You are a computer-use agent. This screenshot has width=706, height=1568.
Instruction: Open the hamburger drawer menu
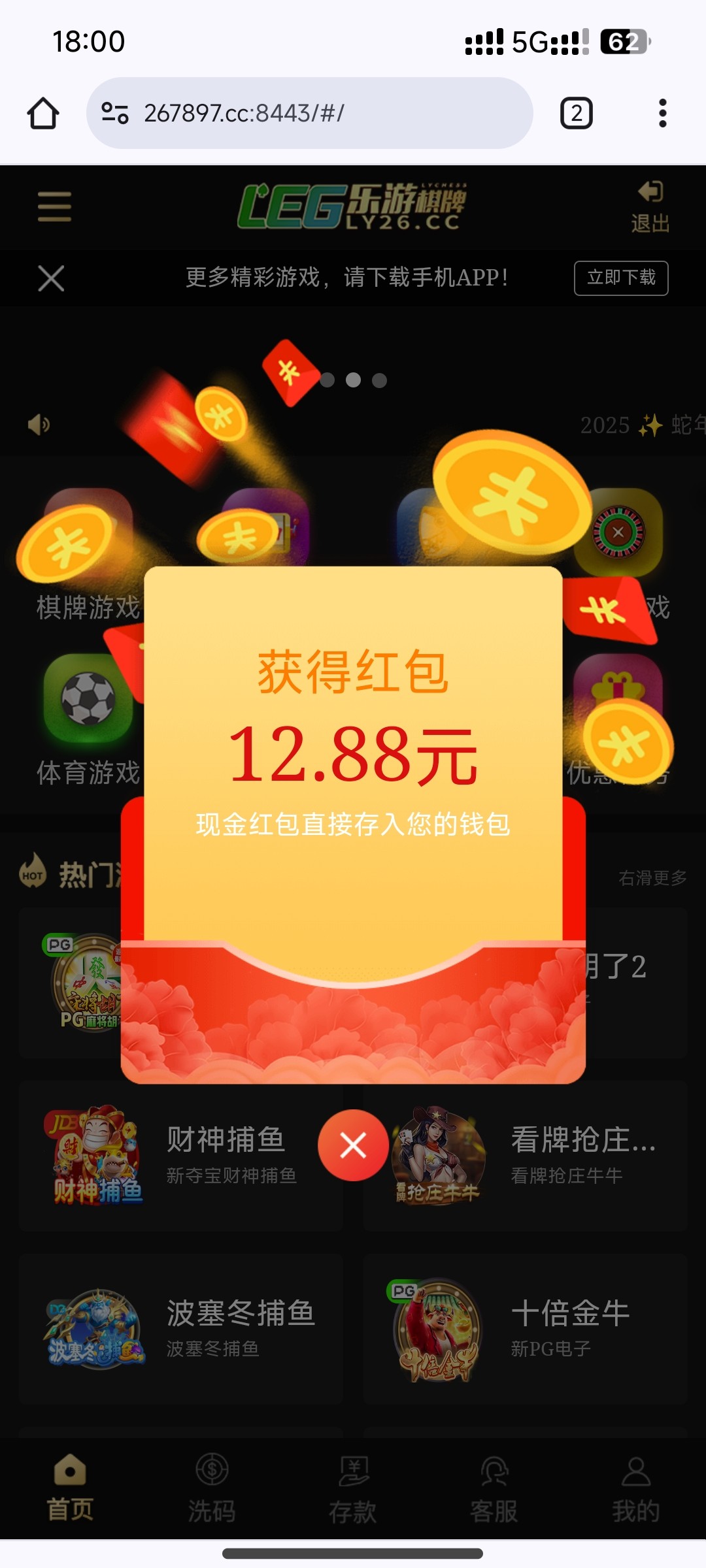[x=54, y=207]
